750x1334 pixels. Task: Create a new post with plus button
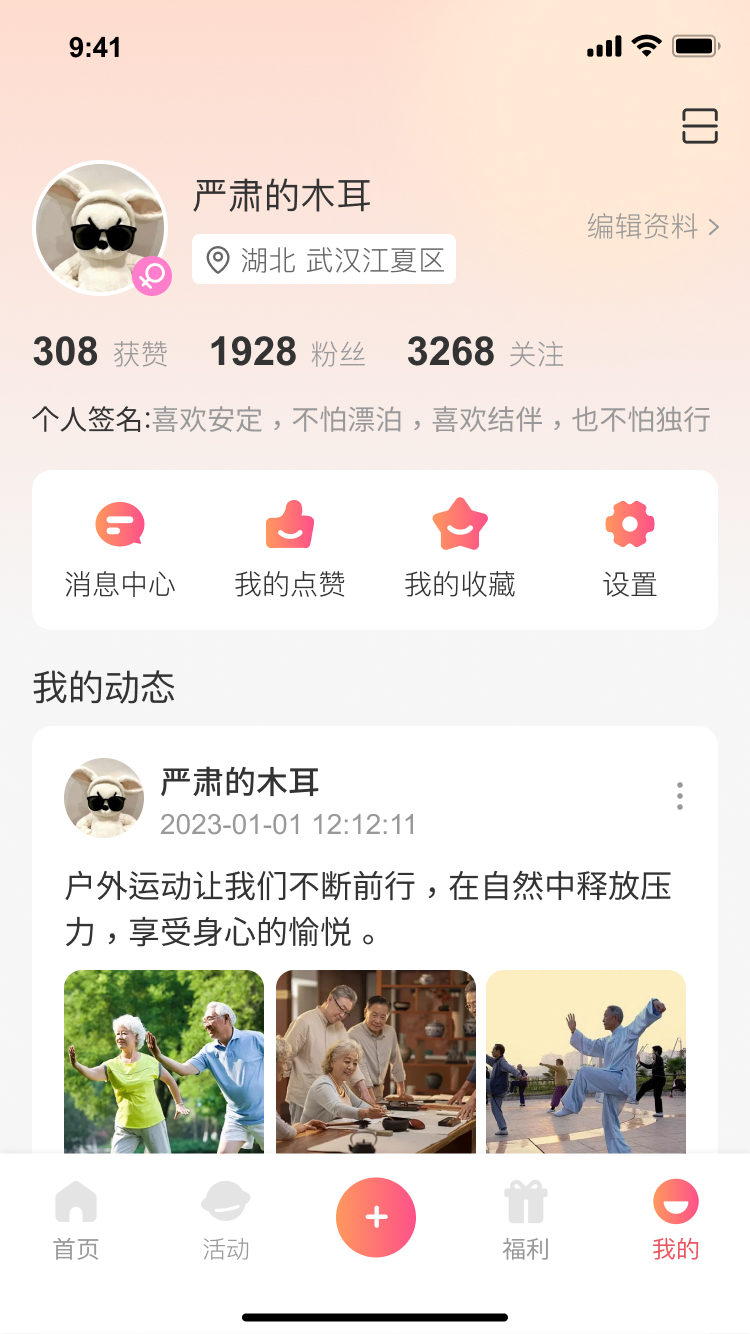tap(376, 1217)
